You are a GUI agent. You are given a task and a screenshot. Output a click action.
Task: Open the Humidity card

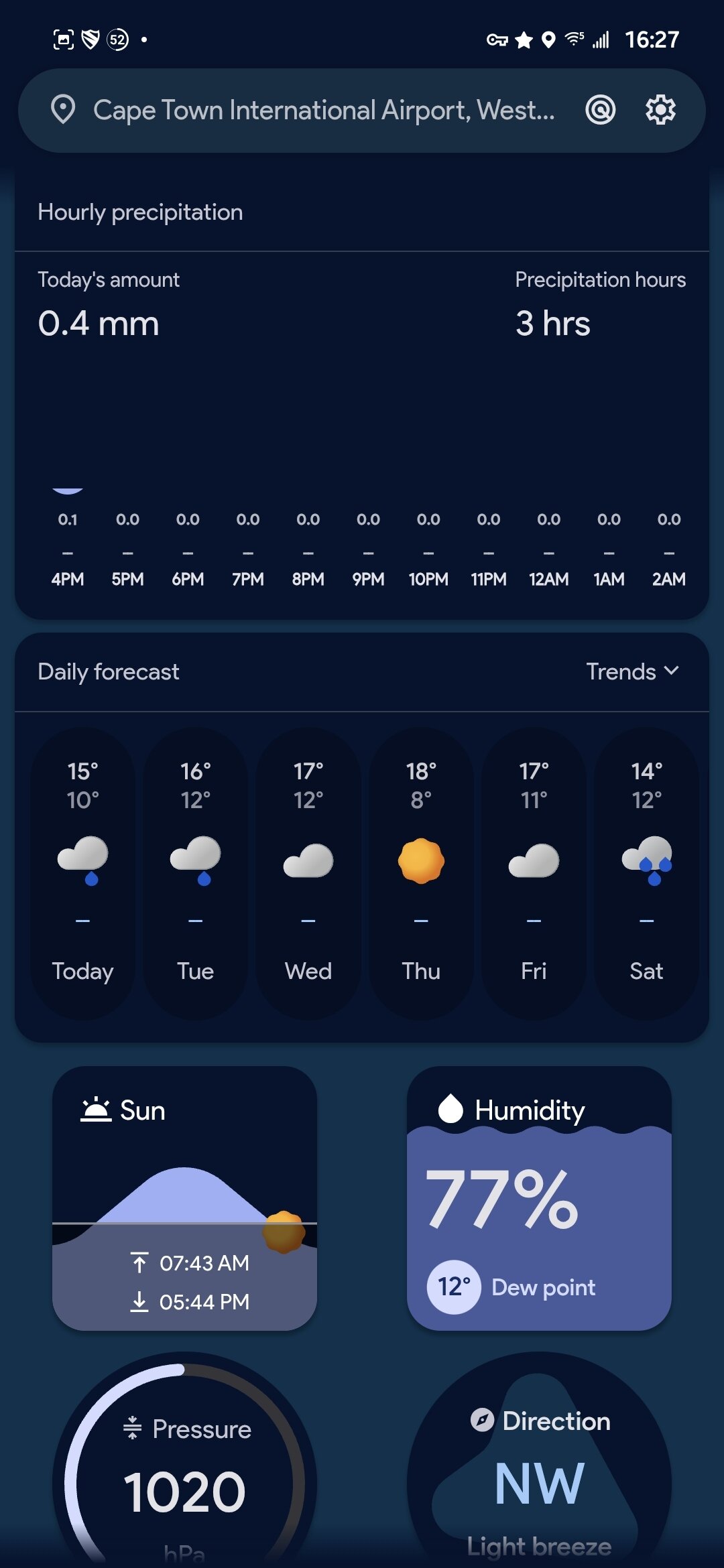(x=539, y=1198)
